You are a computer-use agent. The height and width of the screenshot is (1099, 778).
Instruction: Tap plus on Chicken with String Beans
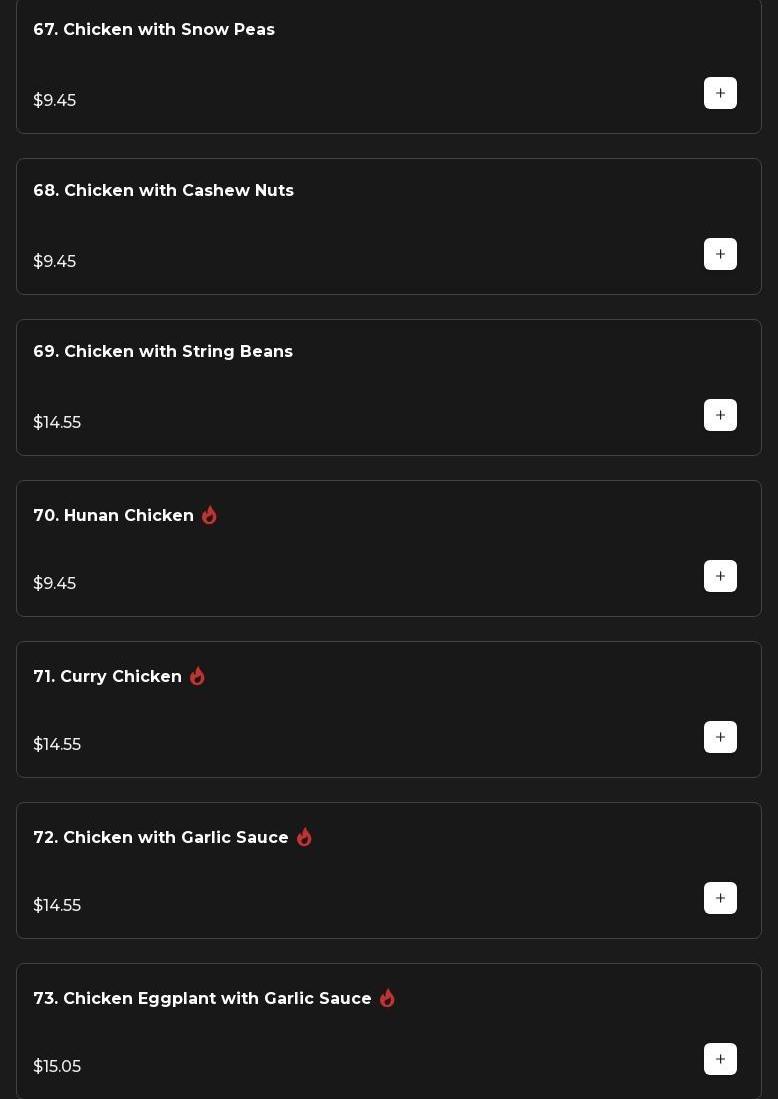[x=720, y=415]
